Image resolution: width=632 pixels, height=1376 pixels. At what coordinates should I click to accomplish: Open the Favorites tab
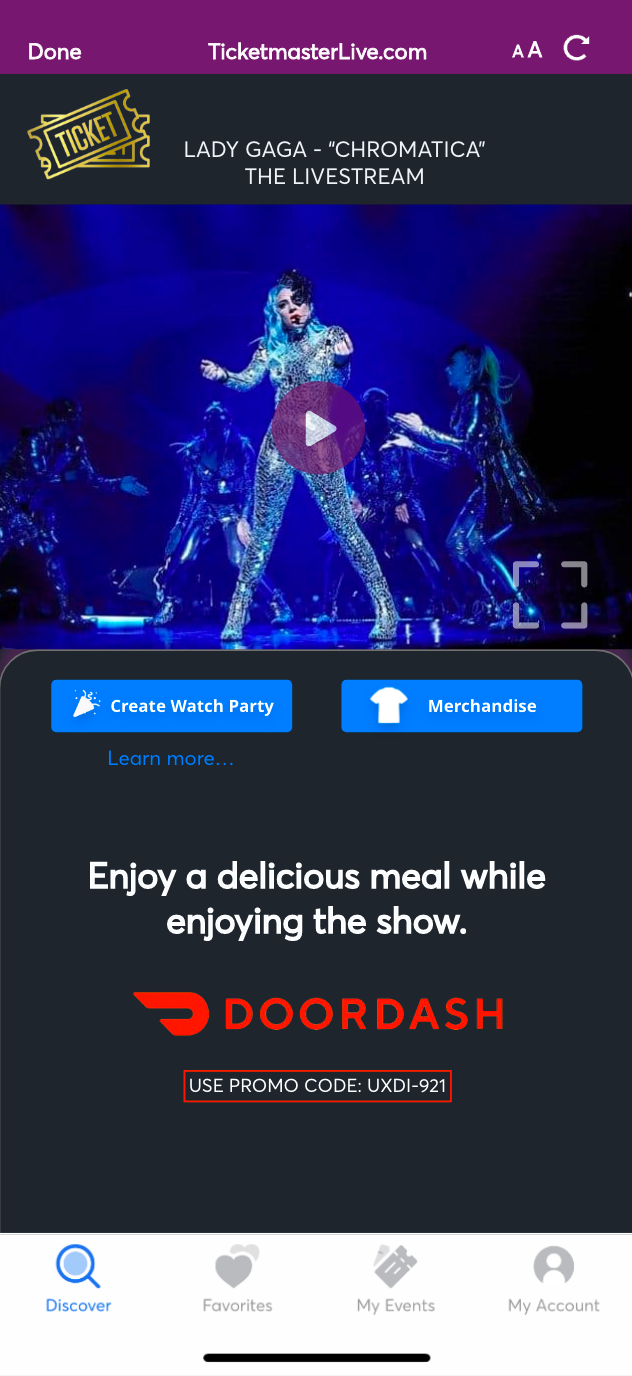tap(237, 1279)
